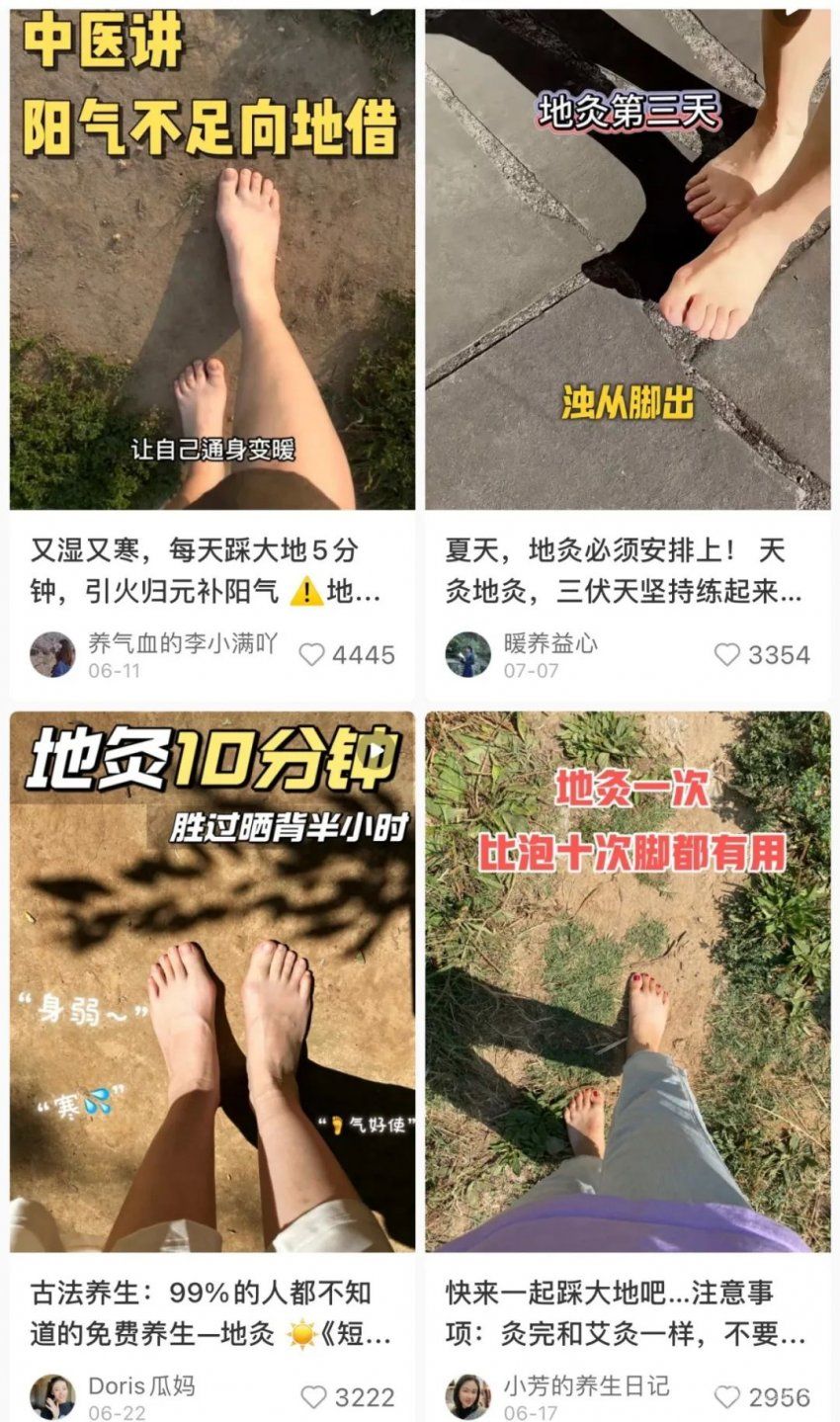View 养气血的李小满吖's profile avatar
Screen dimensions: 840x1422
(x=52, y=654)
